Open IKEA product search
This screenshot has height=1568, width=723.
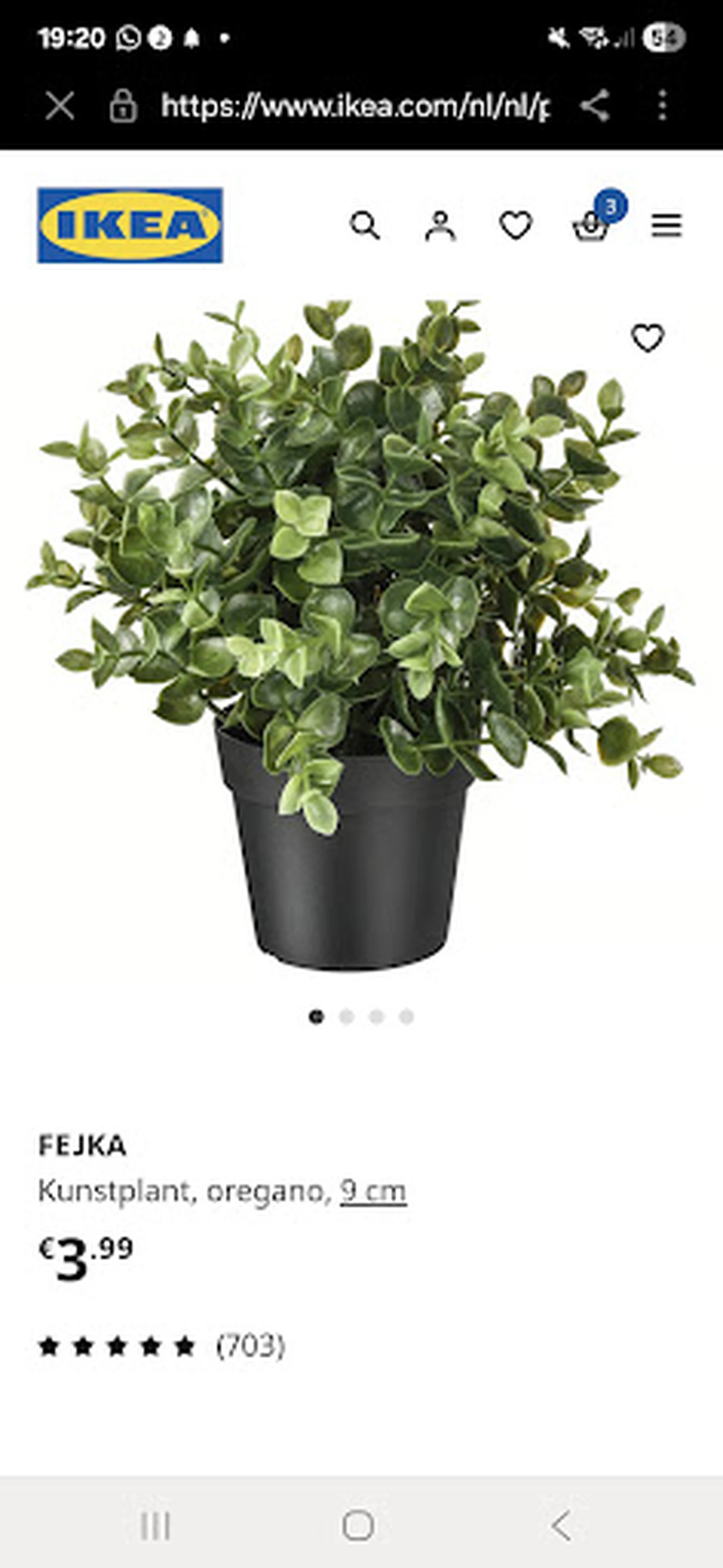point(365,226)
